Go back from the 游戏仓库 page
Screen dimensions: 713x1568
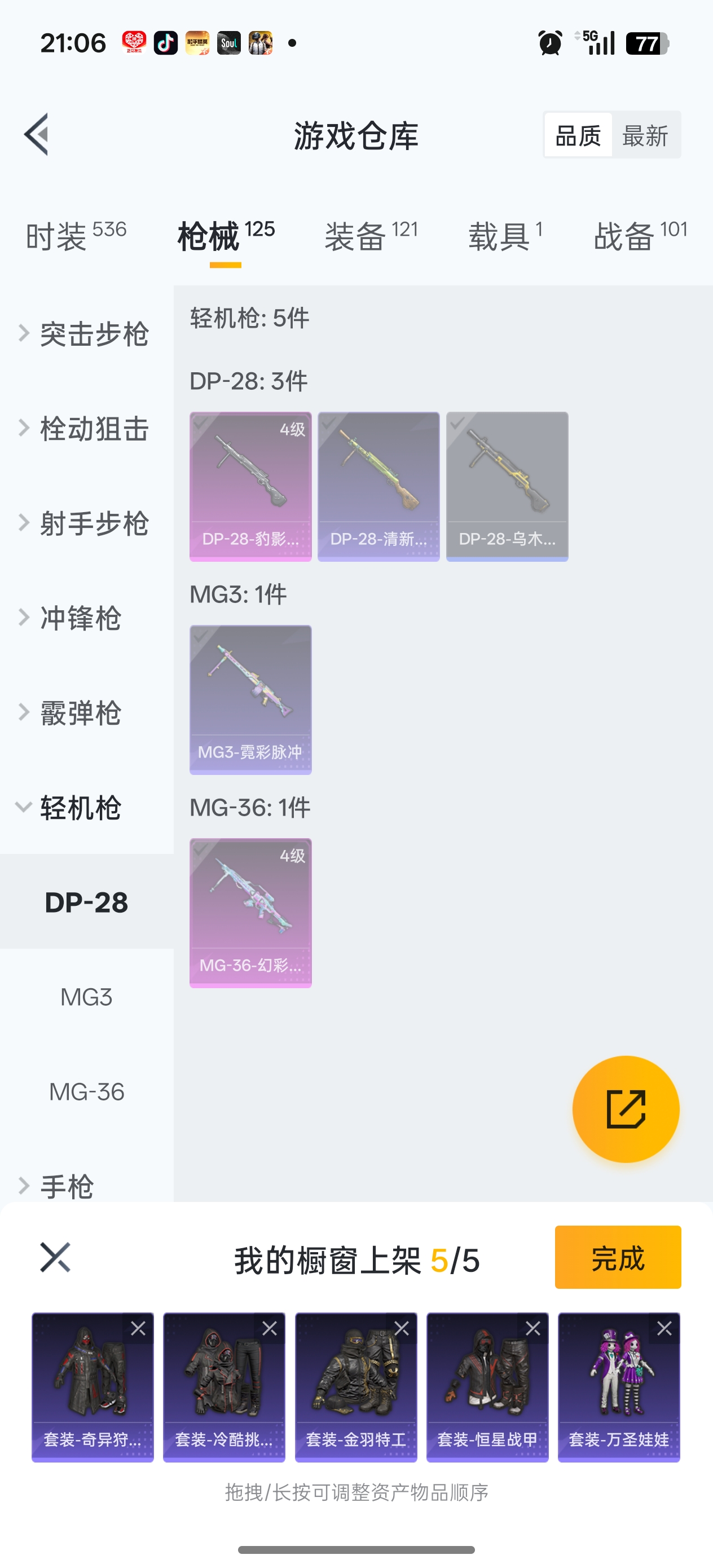tap(37, 135)
